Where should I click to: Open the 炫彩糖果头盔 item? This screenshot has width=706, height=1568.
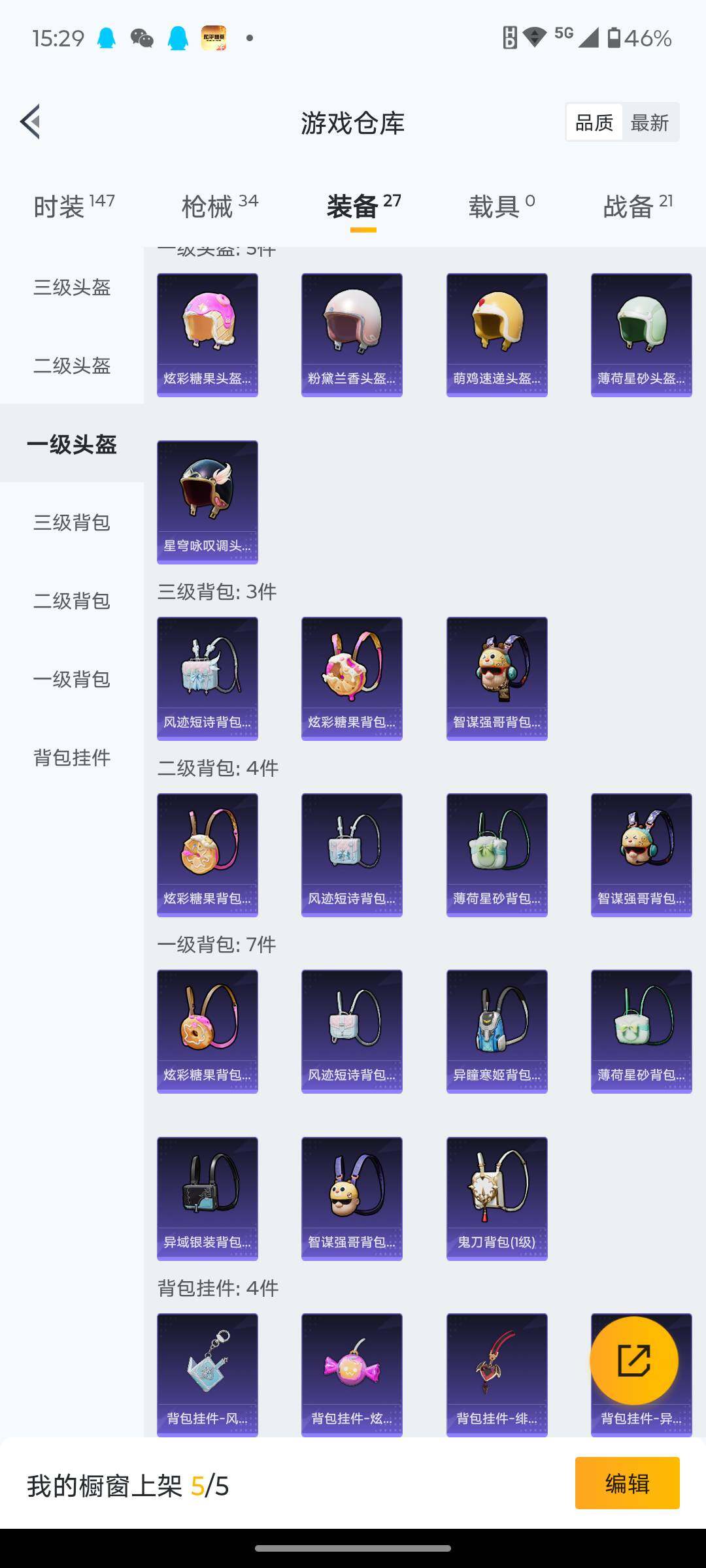click(x=207, y=335)
